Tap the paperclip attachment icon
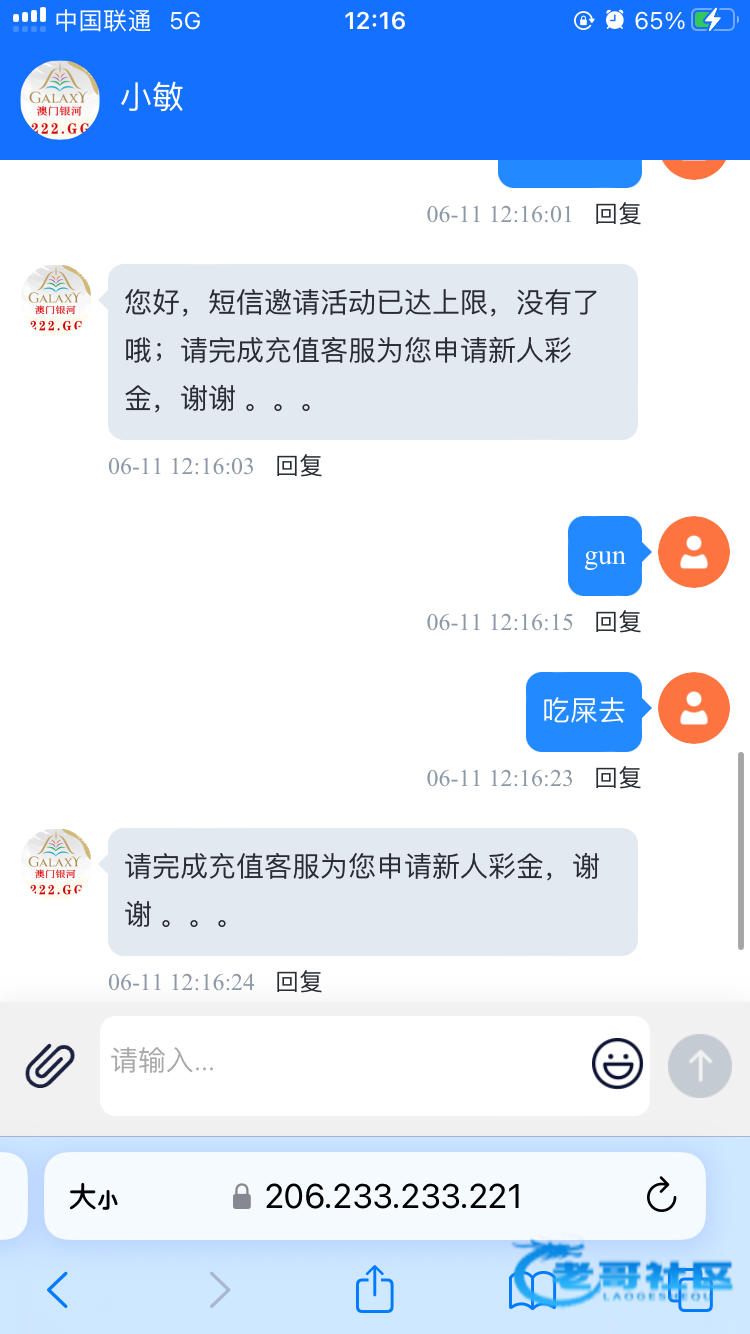Viewport: 750px width, 1334px height. click(x=50, y=1065)
